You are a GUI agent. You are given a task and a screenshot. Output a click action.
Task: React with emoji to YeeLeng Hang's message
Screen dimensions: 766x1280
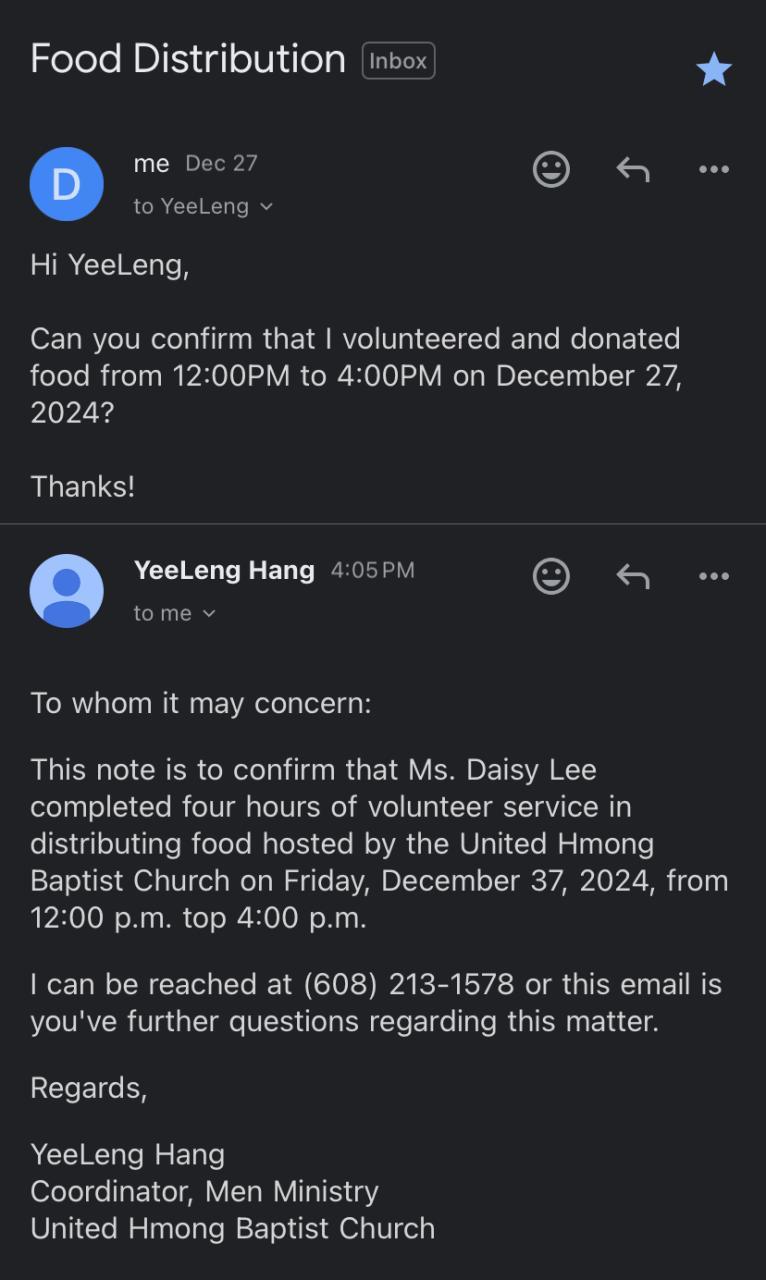click(x=551, y=576)
